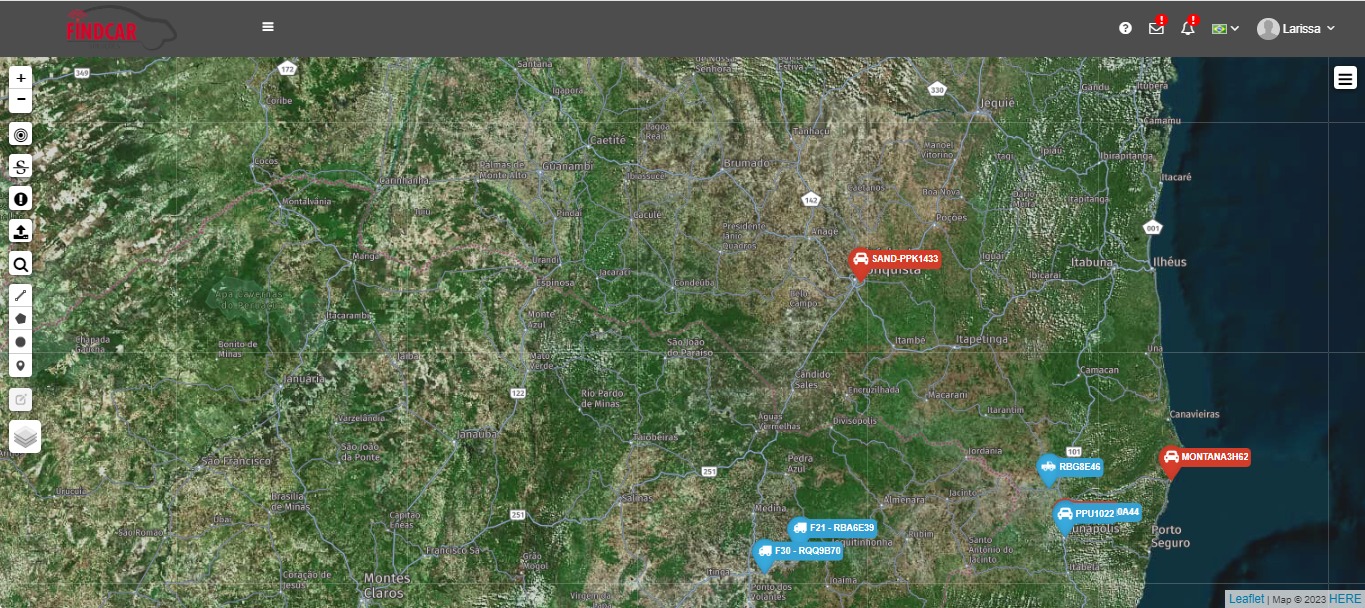The height and width of the screenshot is (608, 1365).
Task: Open the map search tool
Action: 21,264
